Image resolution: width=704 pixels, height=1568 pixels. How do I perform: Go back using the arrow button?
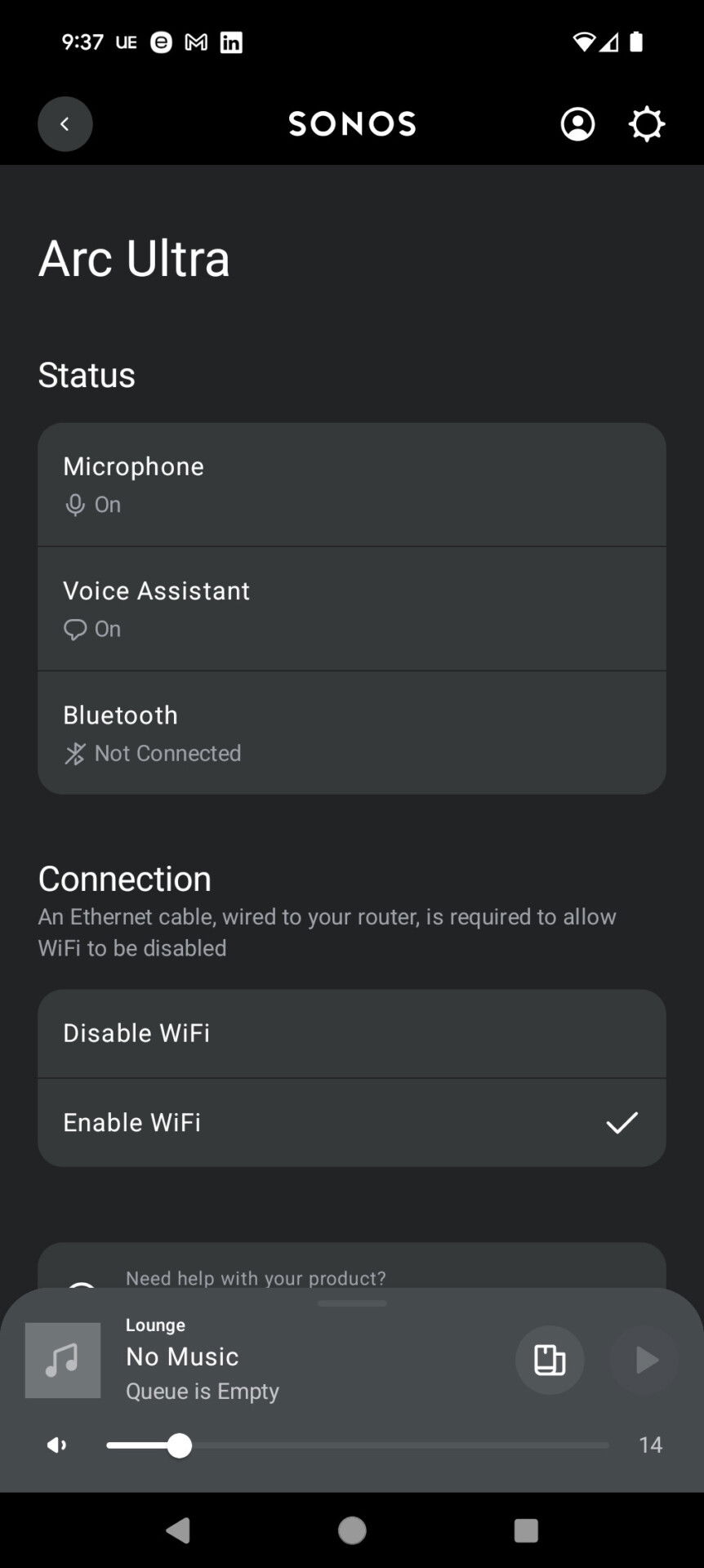pos(65,124)
